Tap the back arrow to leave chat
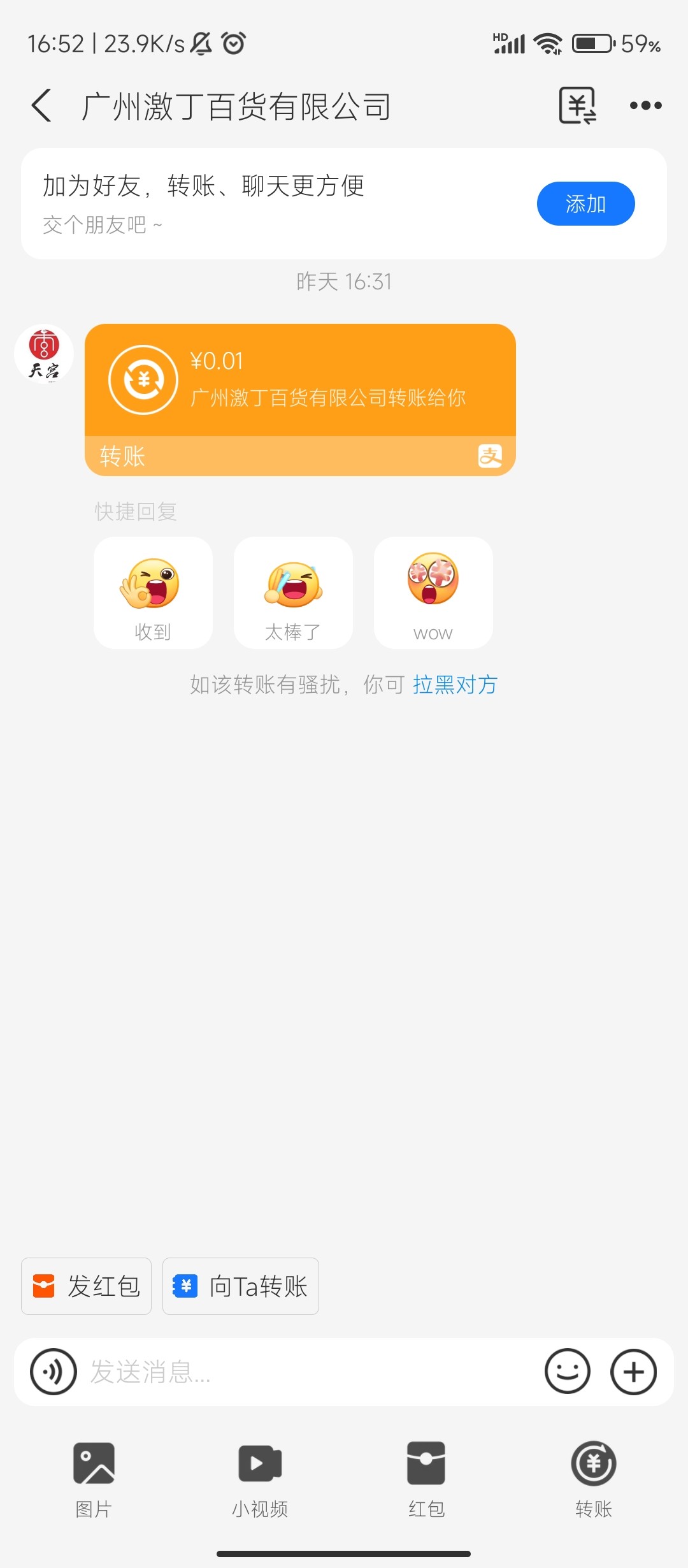The height and width of the screenshot is (1568, 688). coord(41,105)
